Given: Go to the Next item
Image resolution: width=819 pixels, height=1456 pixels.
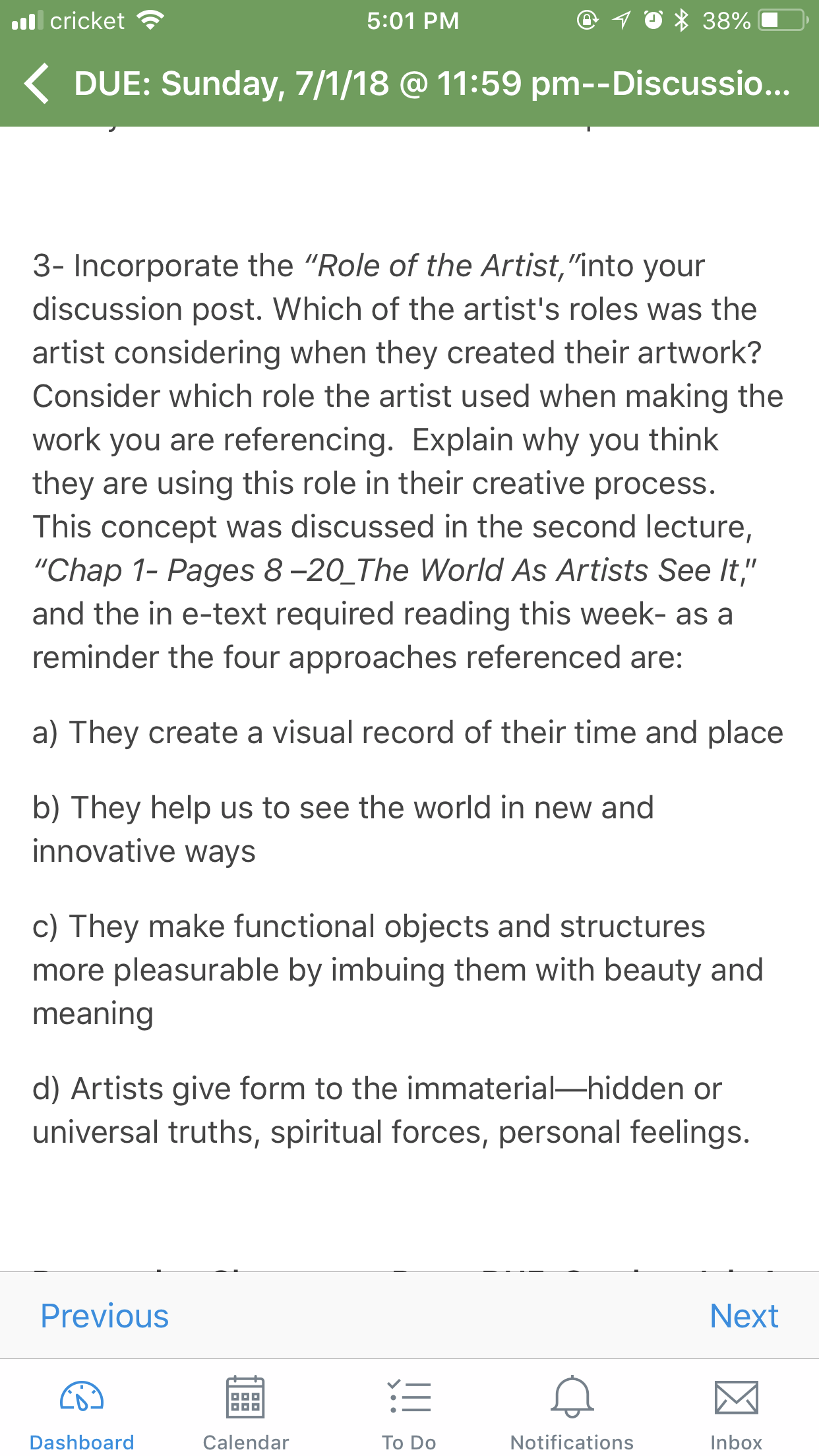Looking at the screenshot, I should pos(744,1316).
